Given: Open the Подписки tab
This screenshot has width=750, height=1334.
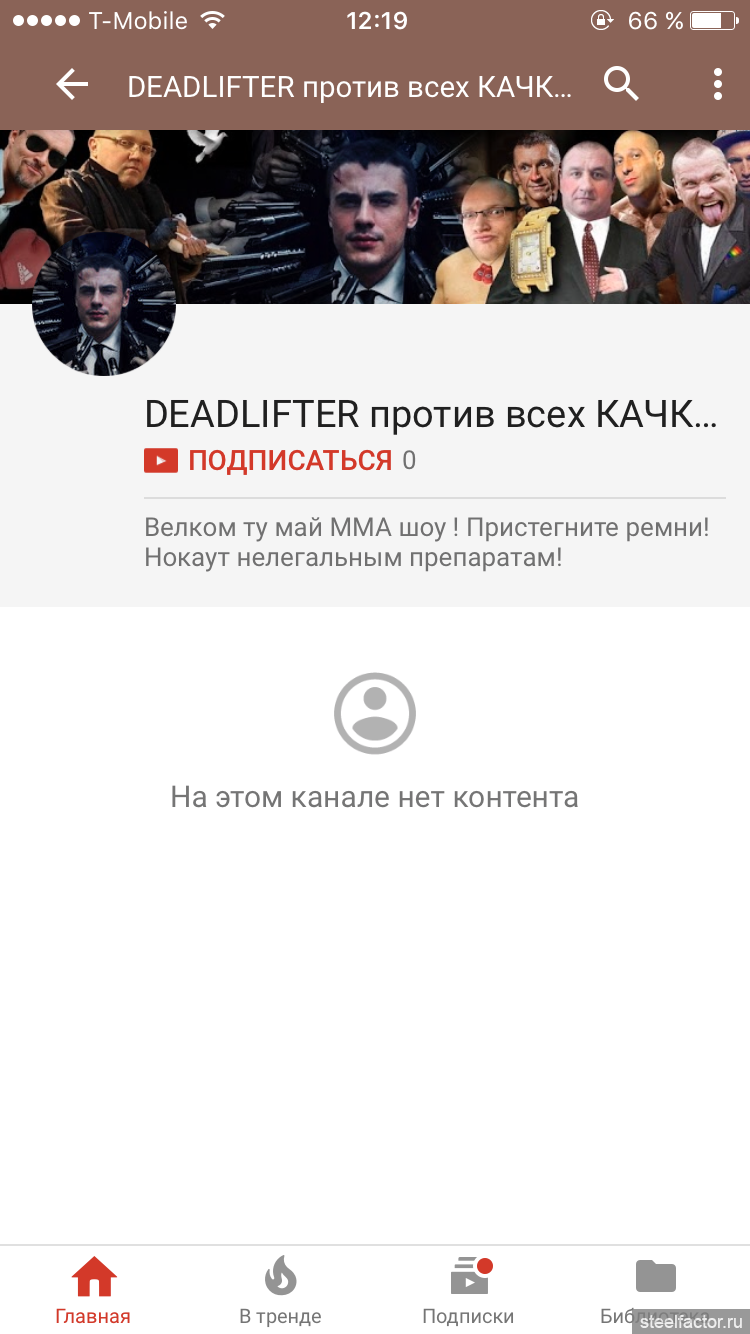Looking at the screenshot, I should [468, 1290].
